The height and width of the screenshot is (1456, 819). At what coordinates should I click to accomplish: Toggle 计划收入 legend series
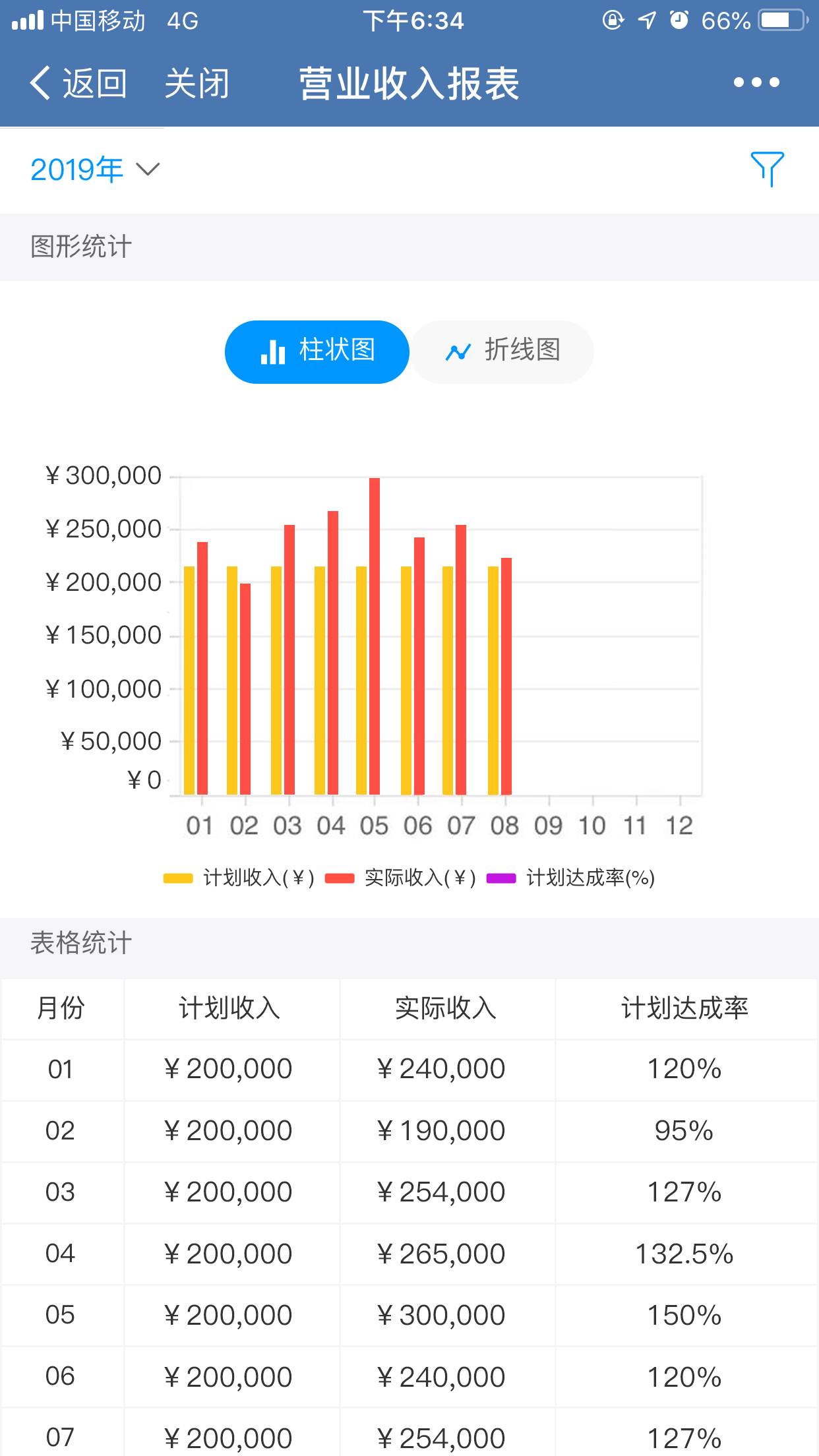tap(240, 878)
